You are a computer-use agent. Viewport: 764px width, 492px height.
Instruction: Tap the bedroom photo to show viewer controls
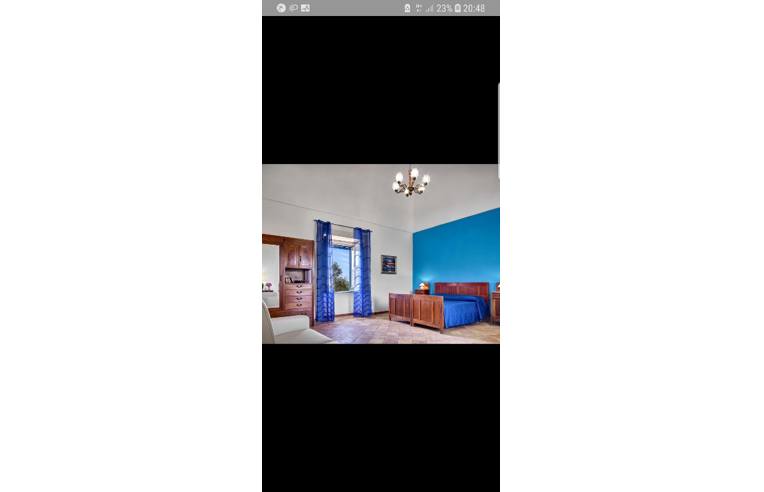coord(380,254)
